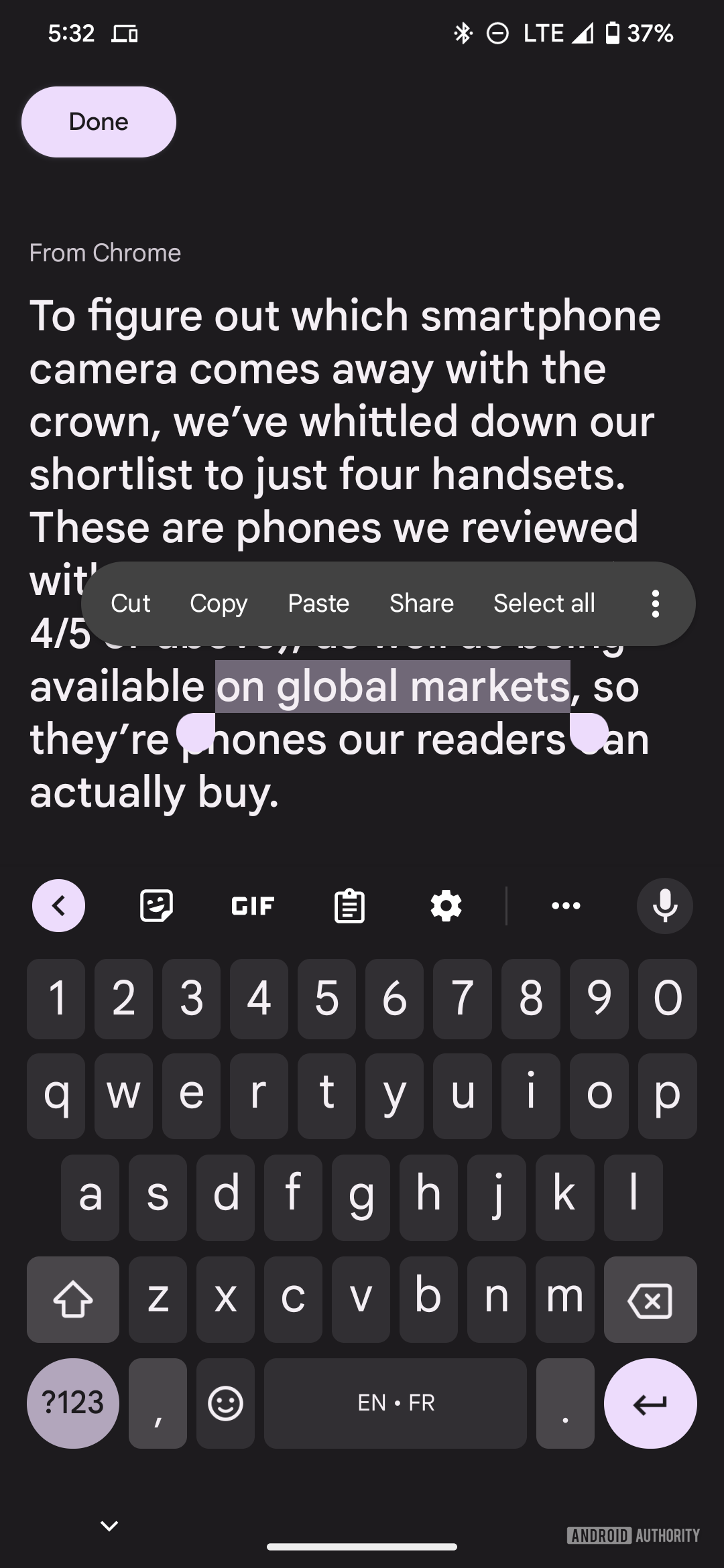Cut the selected text
Viewport: 724px width, 1568px height.
pos(130,603)
